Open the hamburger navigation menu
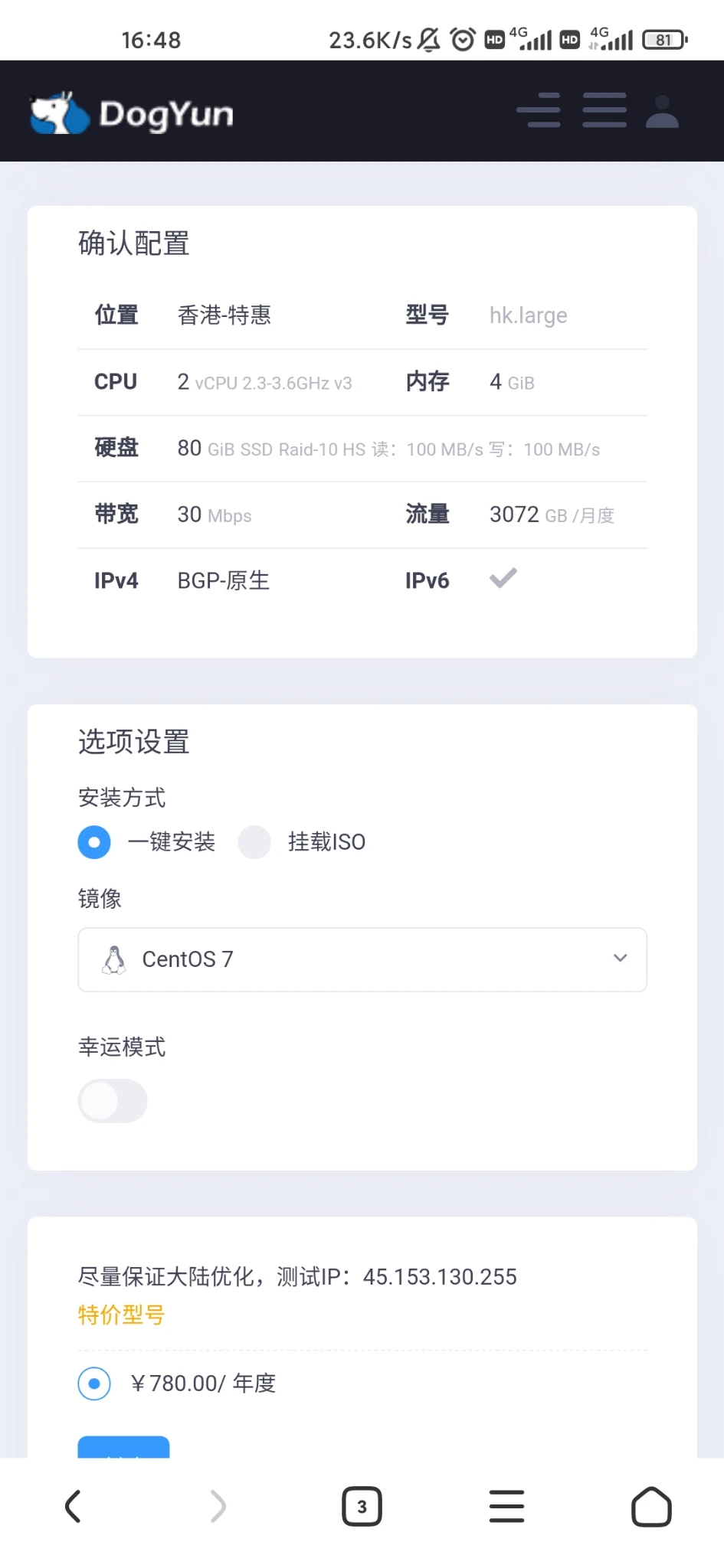 [x=604, y=110]
